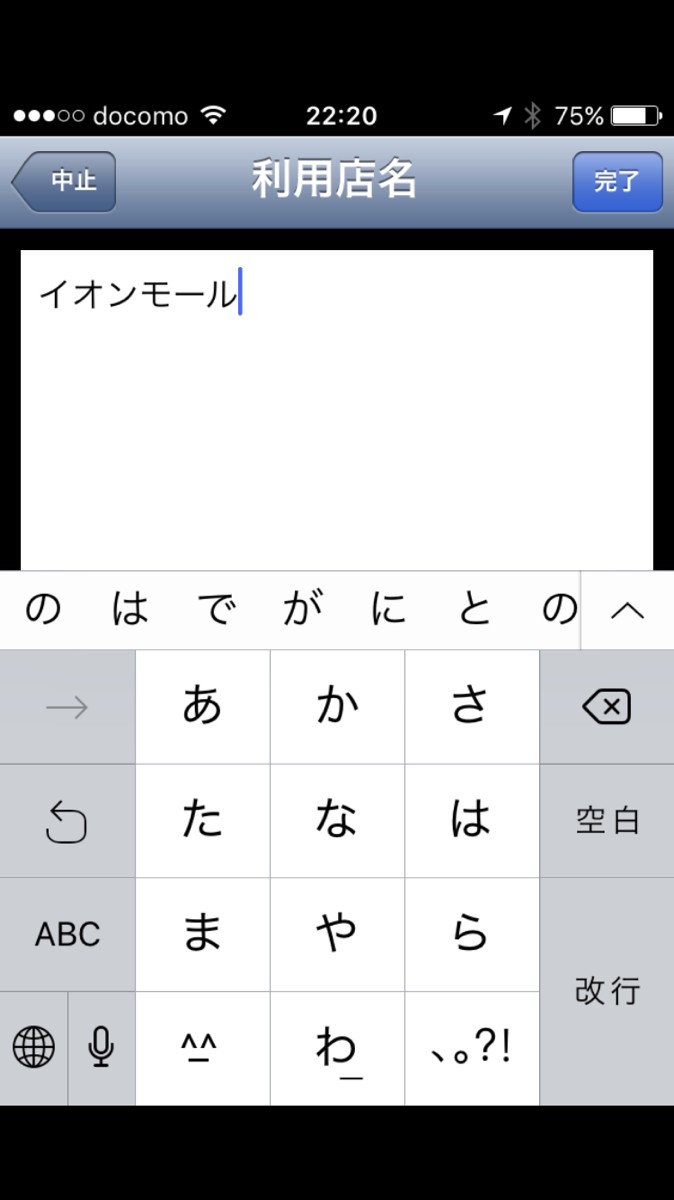The height and width of the screenshot is (1200, 674).
Task: Insert a space with 空白 key
Action: [x=606, y=821]
